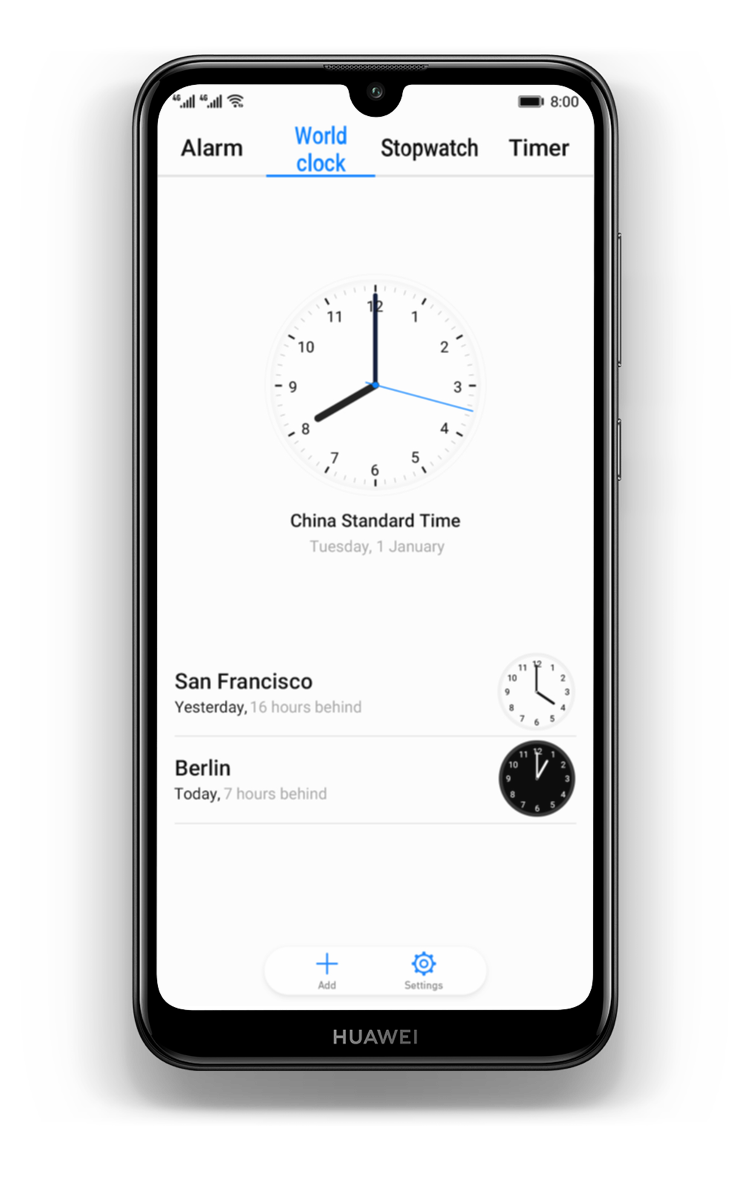Viewport: 750px width, 1200px height.
Task: Select the World clock tab
Action: [x=320, y=149]
